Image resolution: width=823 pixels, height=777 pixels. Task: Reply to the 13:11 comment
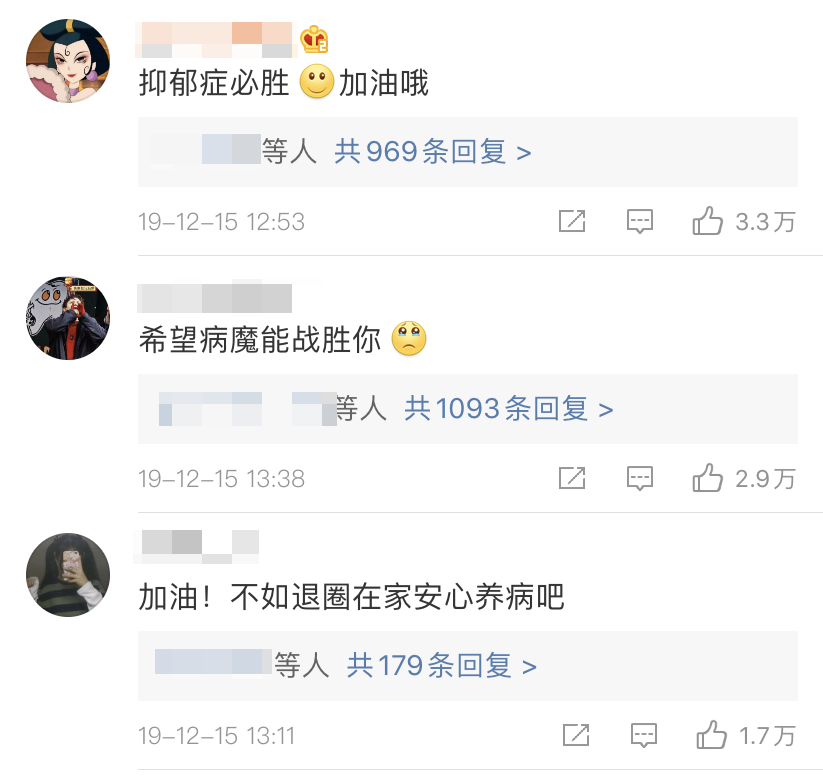643,736
